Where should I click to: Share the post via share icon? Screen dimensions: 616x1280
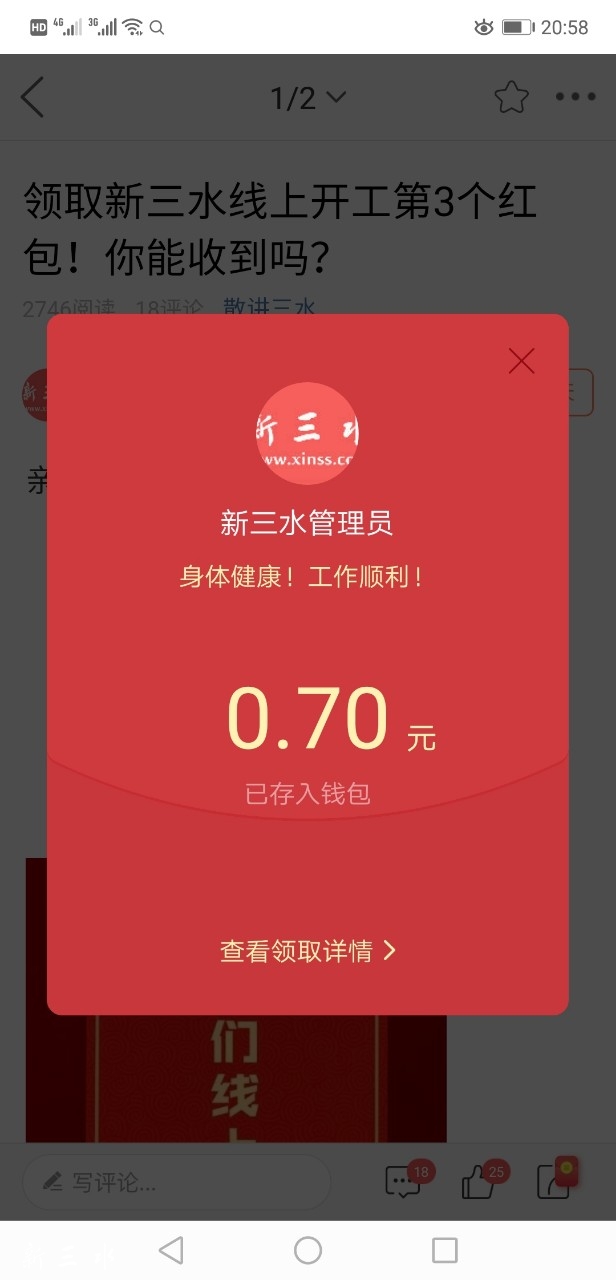tap(554, 1181)
